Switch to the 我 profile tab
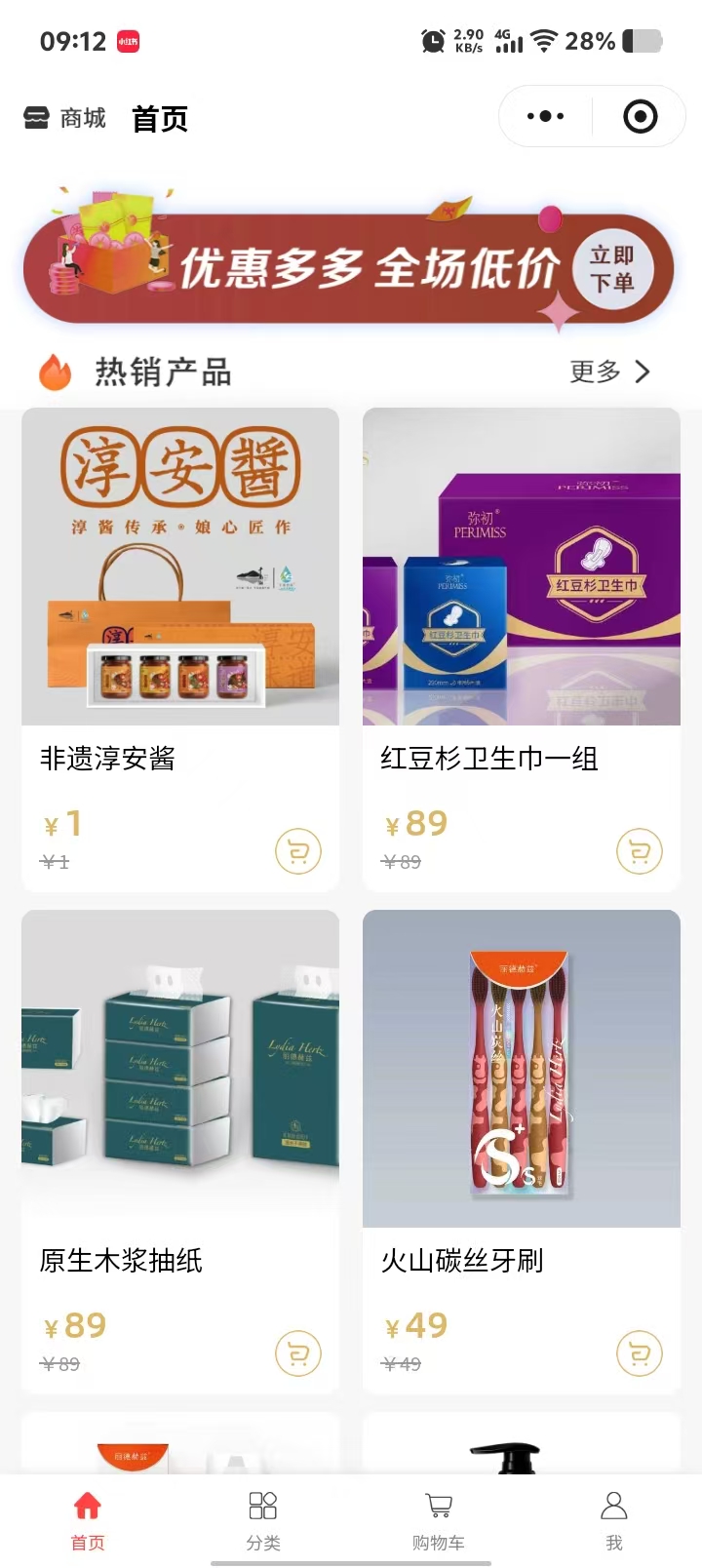 click(614, 1519)
